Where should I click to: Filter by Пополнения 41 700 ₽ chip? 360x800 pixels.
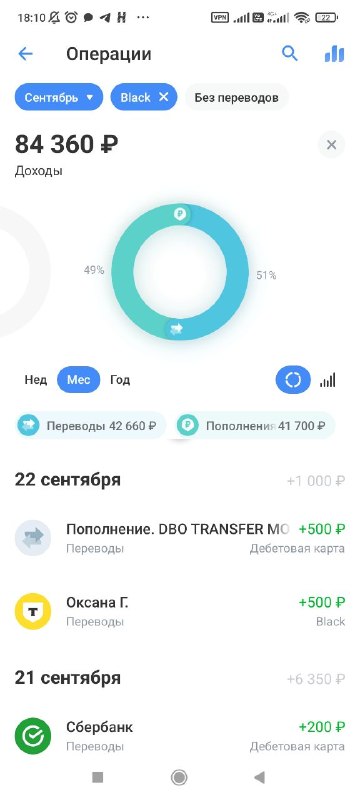pos(254,426)
